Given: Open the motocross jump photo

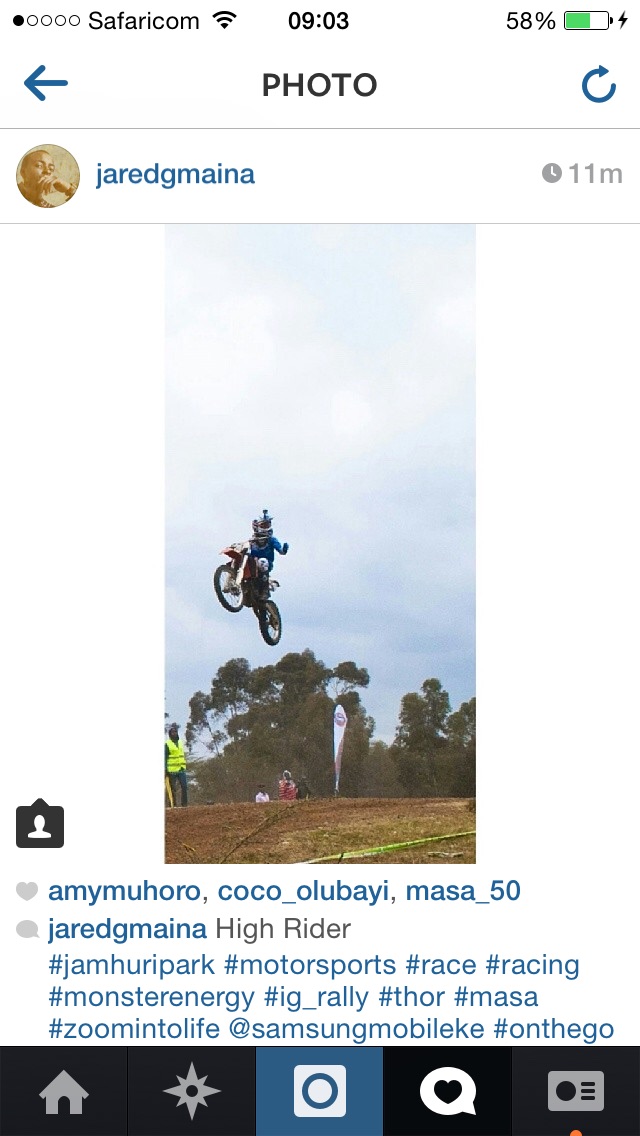Looking at the screenshot, I should (x=320, y=543).
